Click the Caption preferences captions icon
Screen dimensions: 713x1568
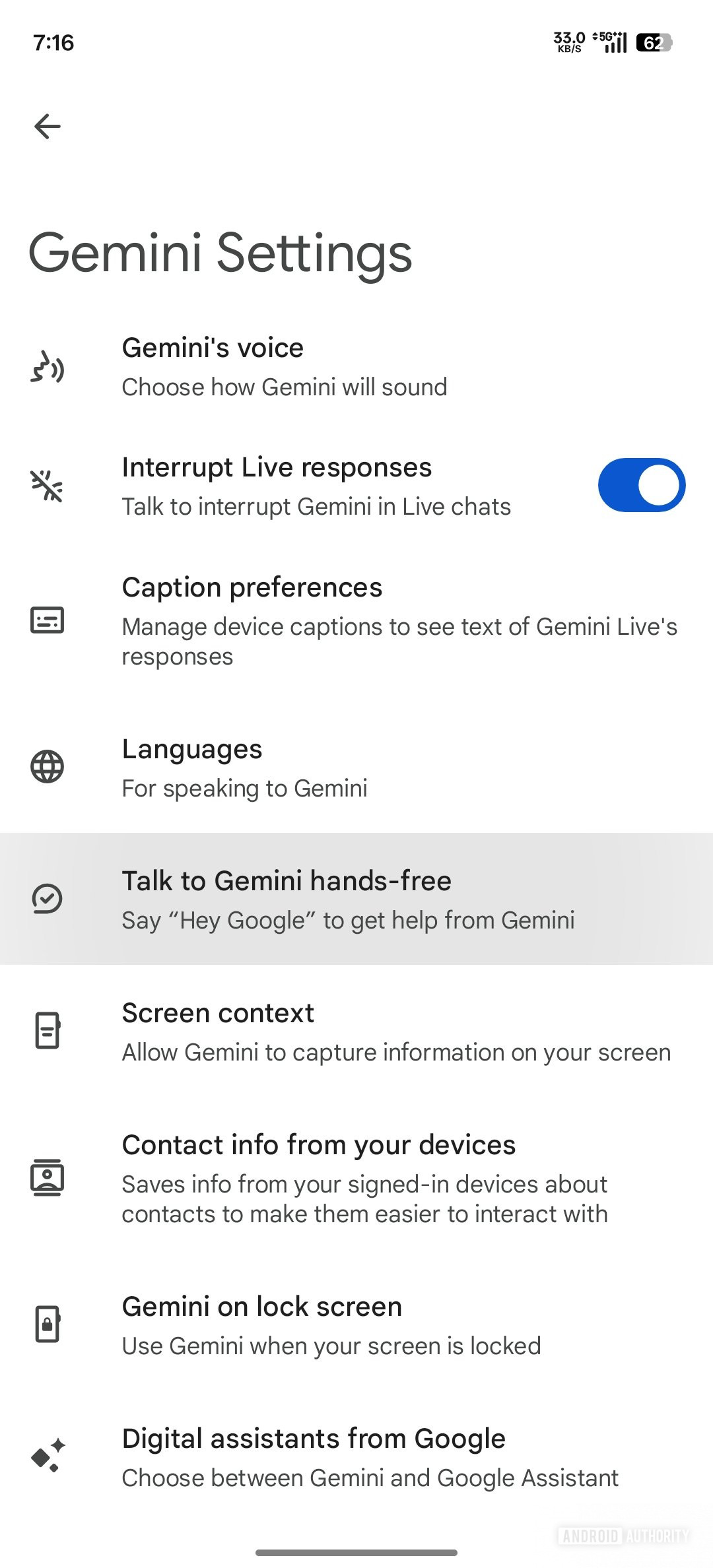tap(47, 619)
